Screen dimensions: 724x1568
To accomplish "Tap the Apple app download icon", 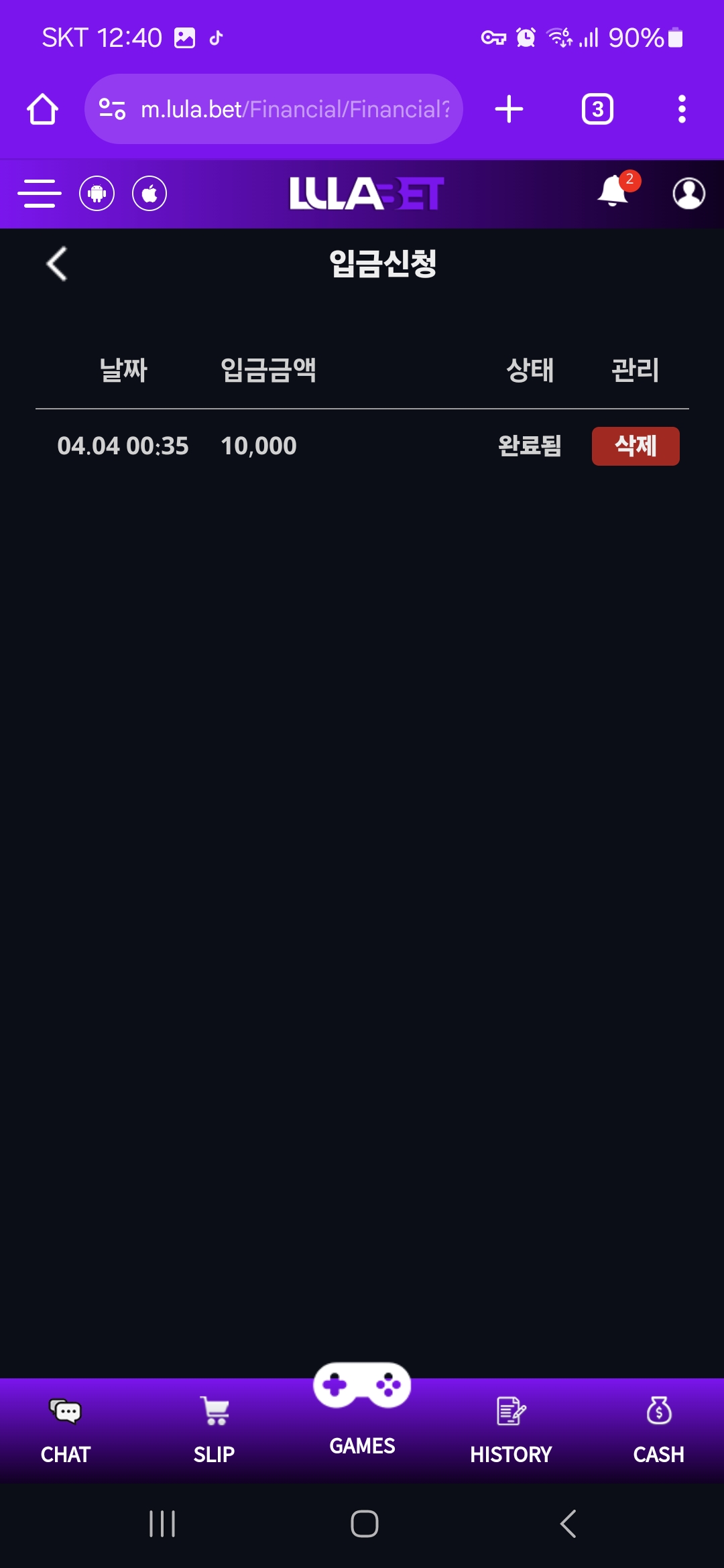I will pyautogui.click(x=149, y=194).
